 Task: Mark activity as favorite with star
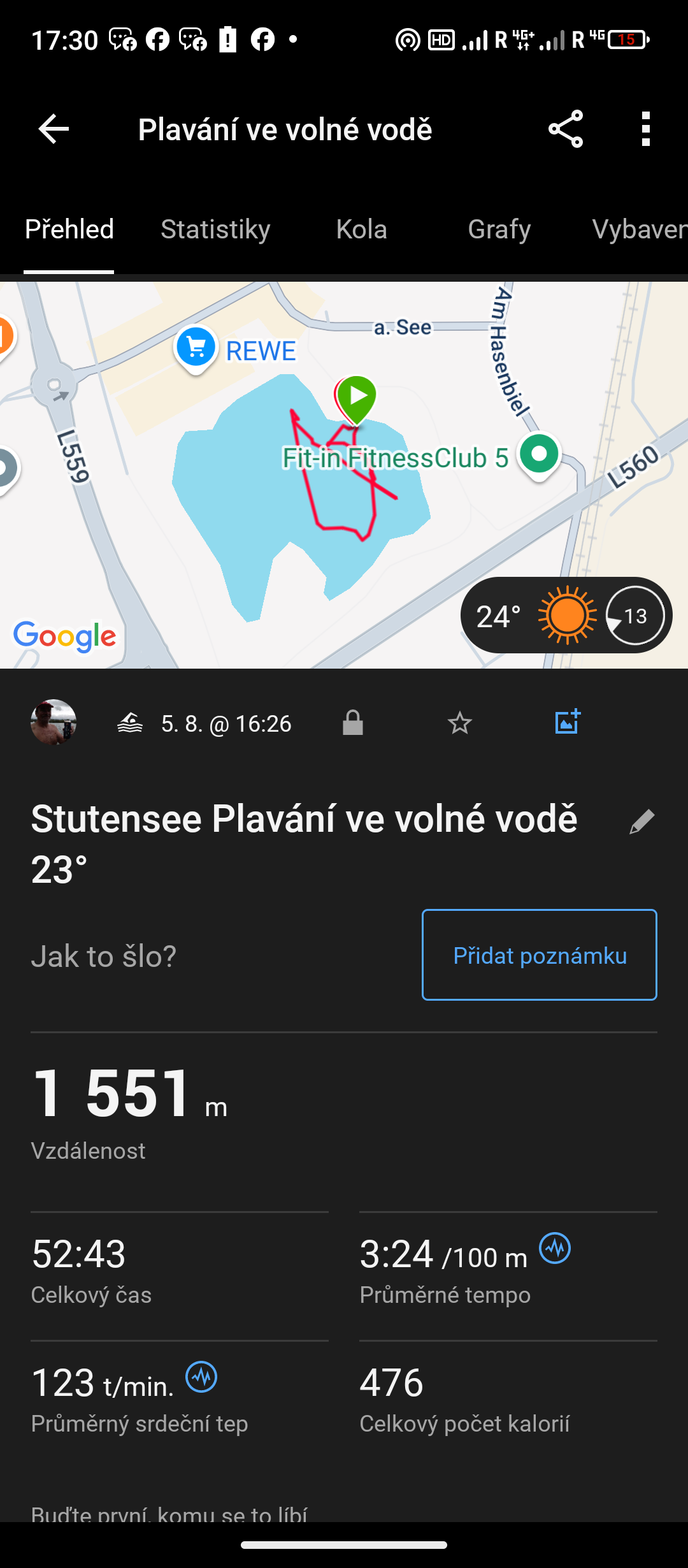[x=459, y=723]
